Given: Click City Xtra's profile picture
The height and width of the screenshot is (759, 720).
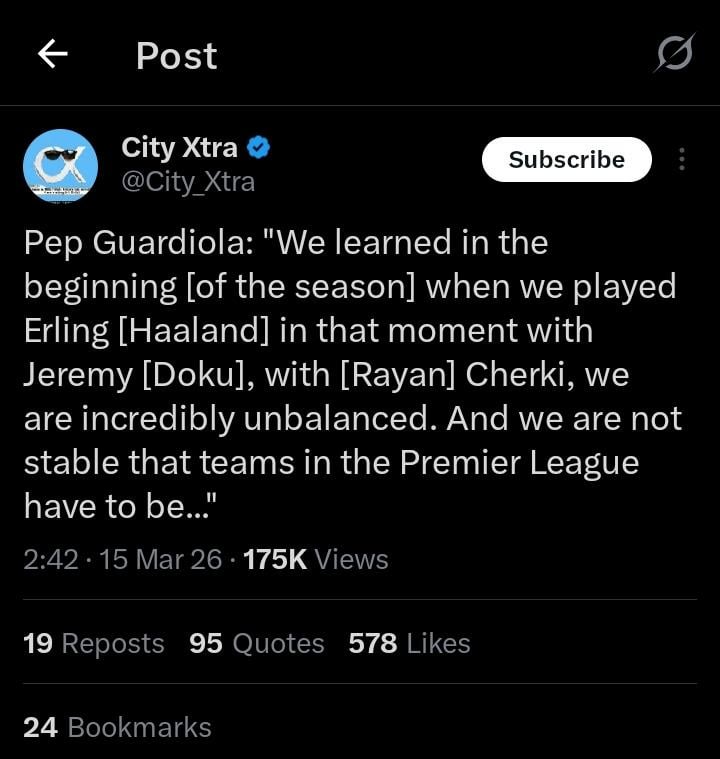Looking at the screenshot, I should (x=60, y=164).
